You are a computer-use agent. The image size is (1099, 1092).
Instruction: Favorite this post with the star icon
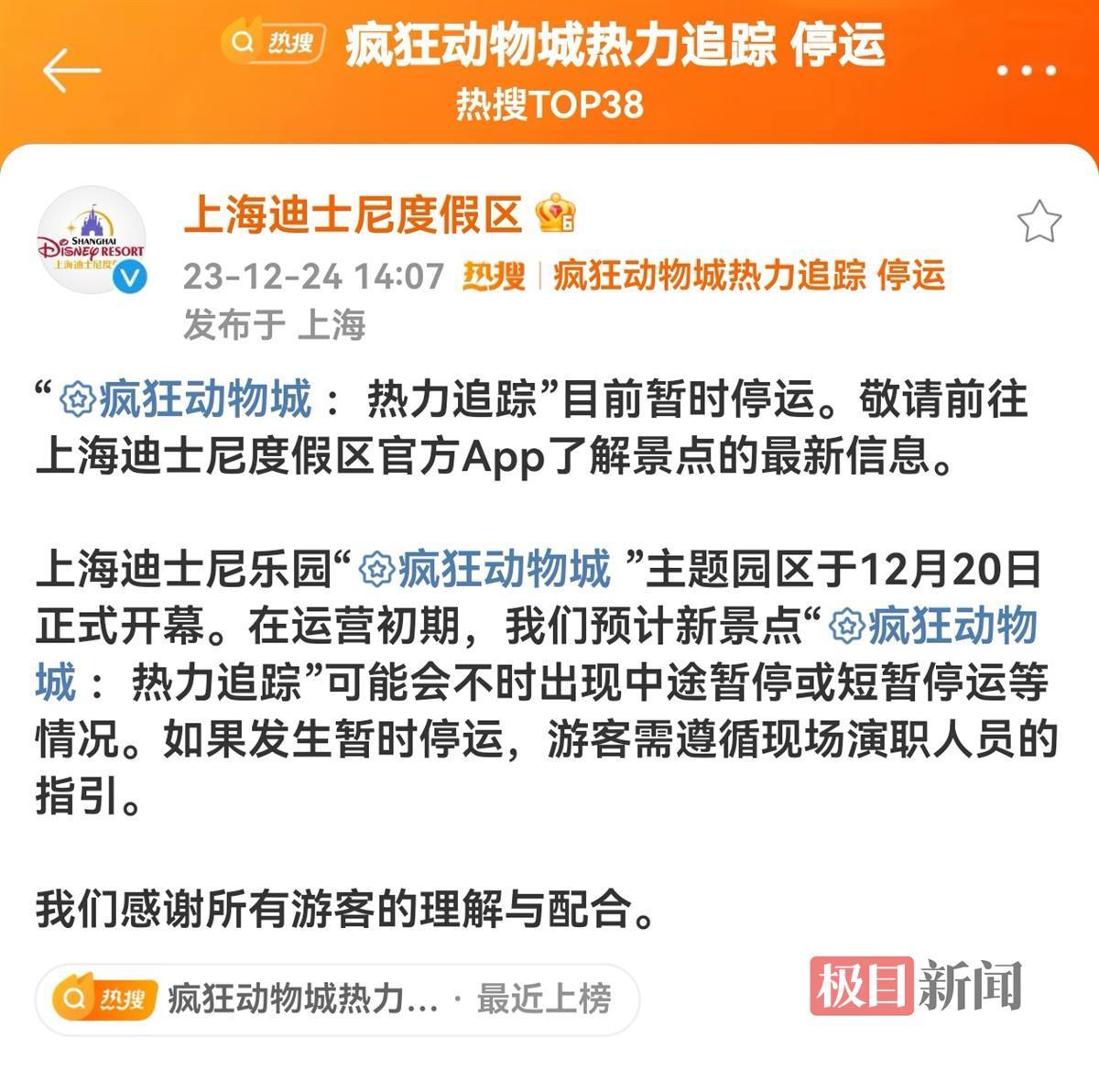coord(1039,222)
